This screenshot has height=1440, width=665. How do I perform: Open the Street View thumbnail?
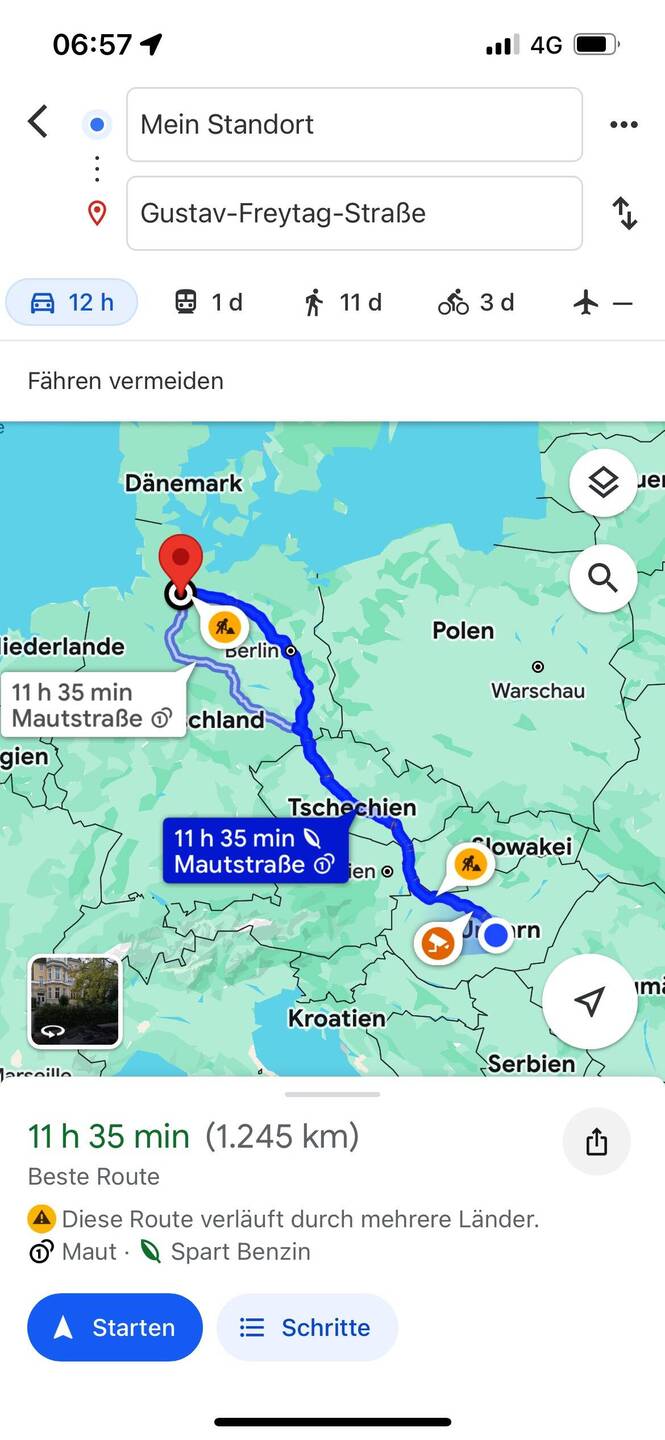pos(75,1001)
